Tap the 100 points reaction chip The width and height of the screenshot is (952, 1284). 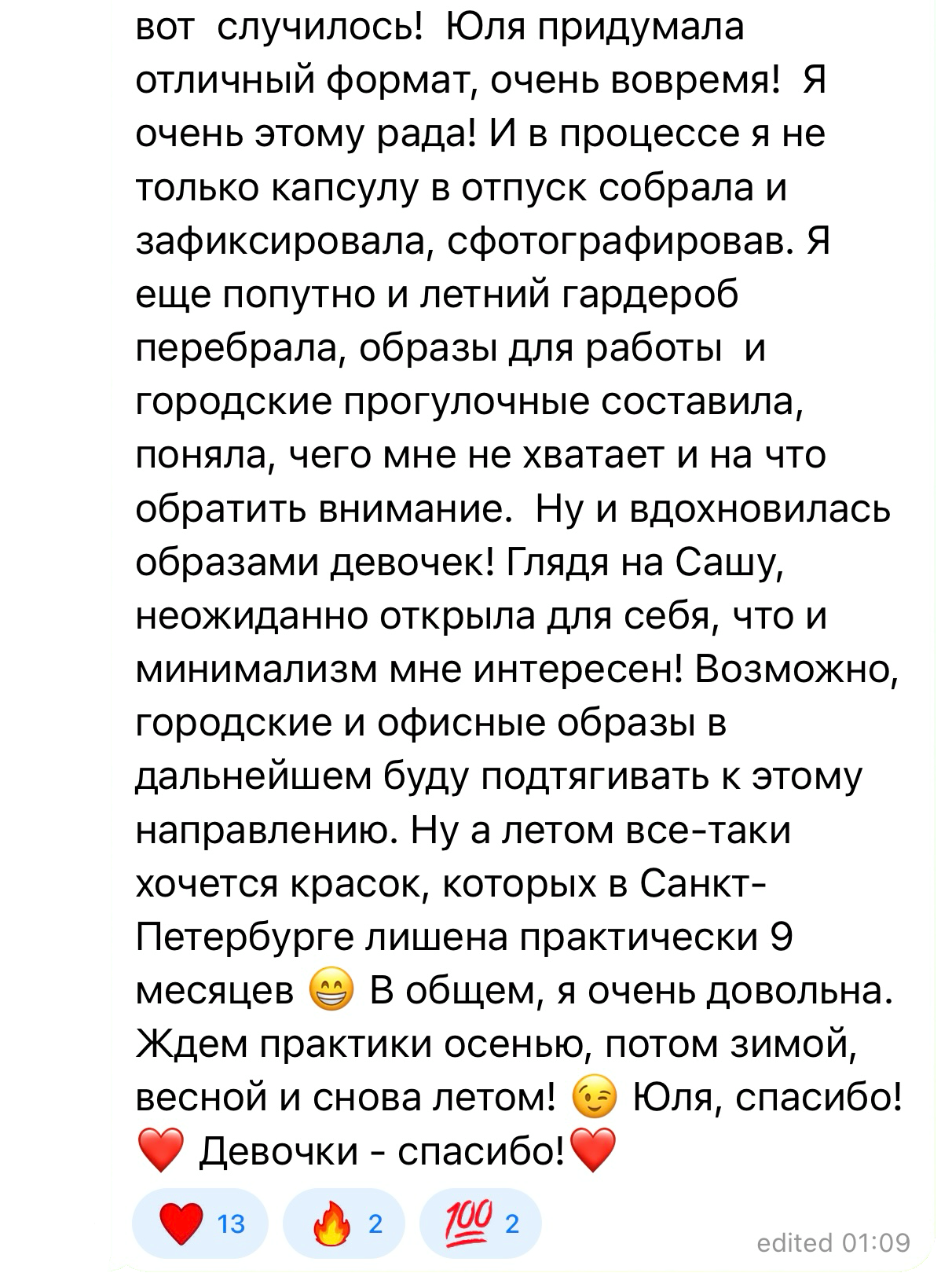[481, 1223]
